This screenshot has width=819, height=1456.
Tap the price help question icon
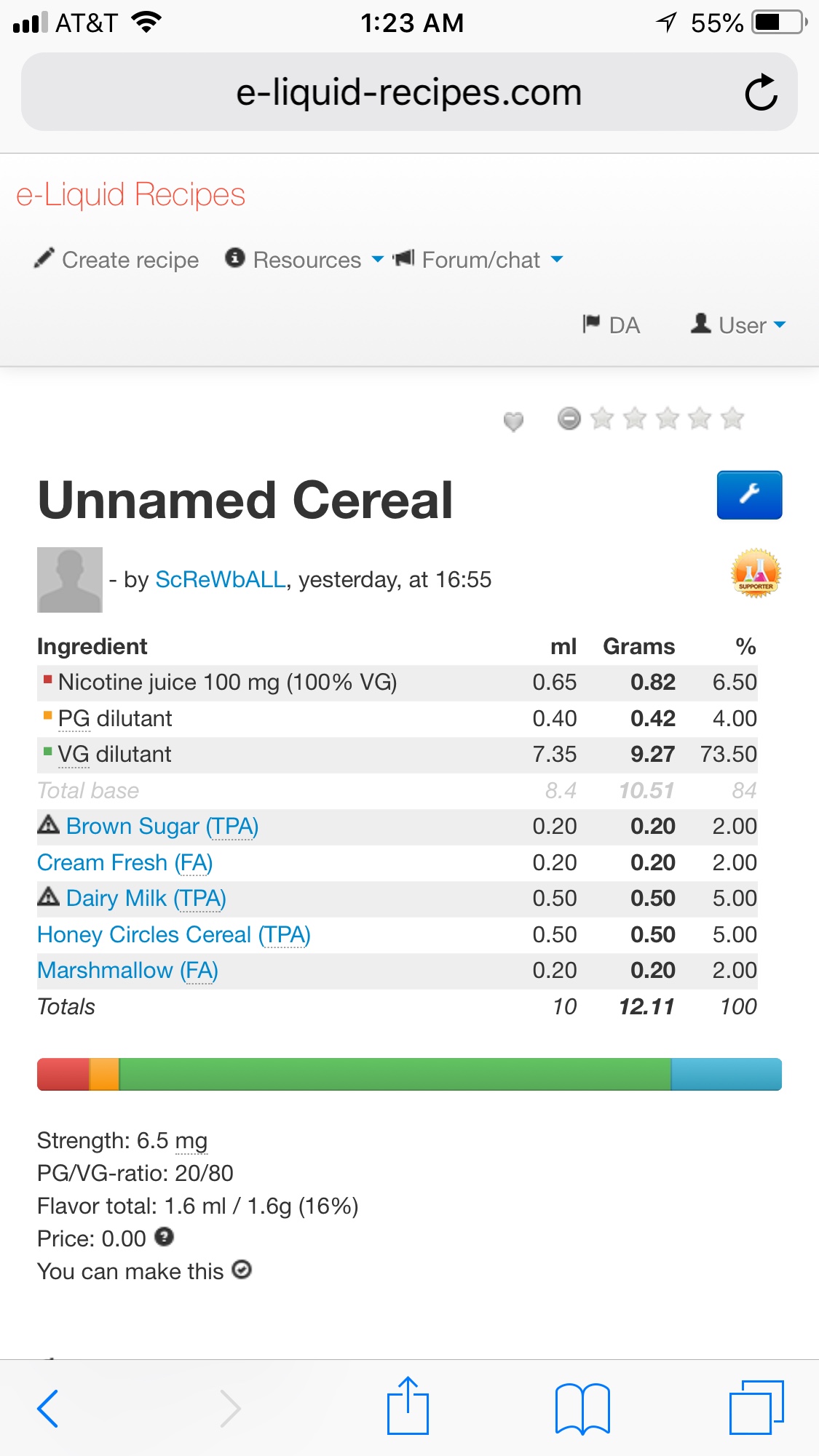pos(165,1237)
